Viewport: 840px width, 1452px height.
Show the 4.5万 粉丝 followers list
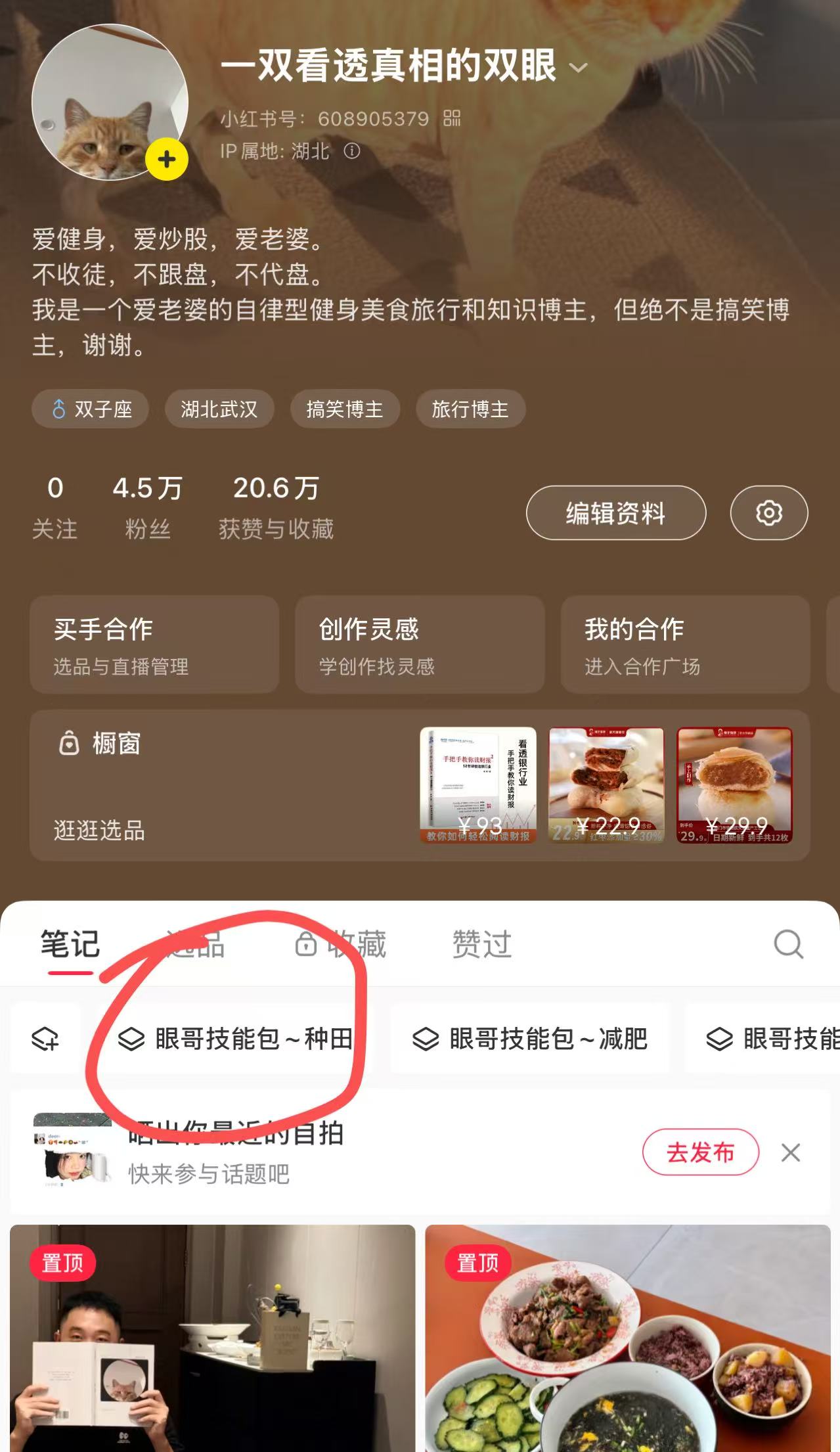148,507
